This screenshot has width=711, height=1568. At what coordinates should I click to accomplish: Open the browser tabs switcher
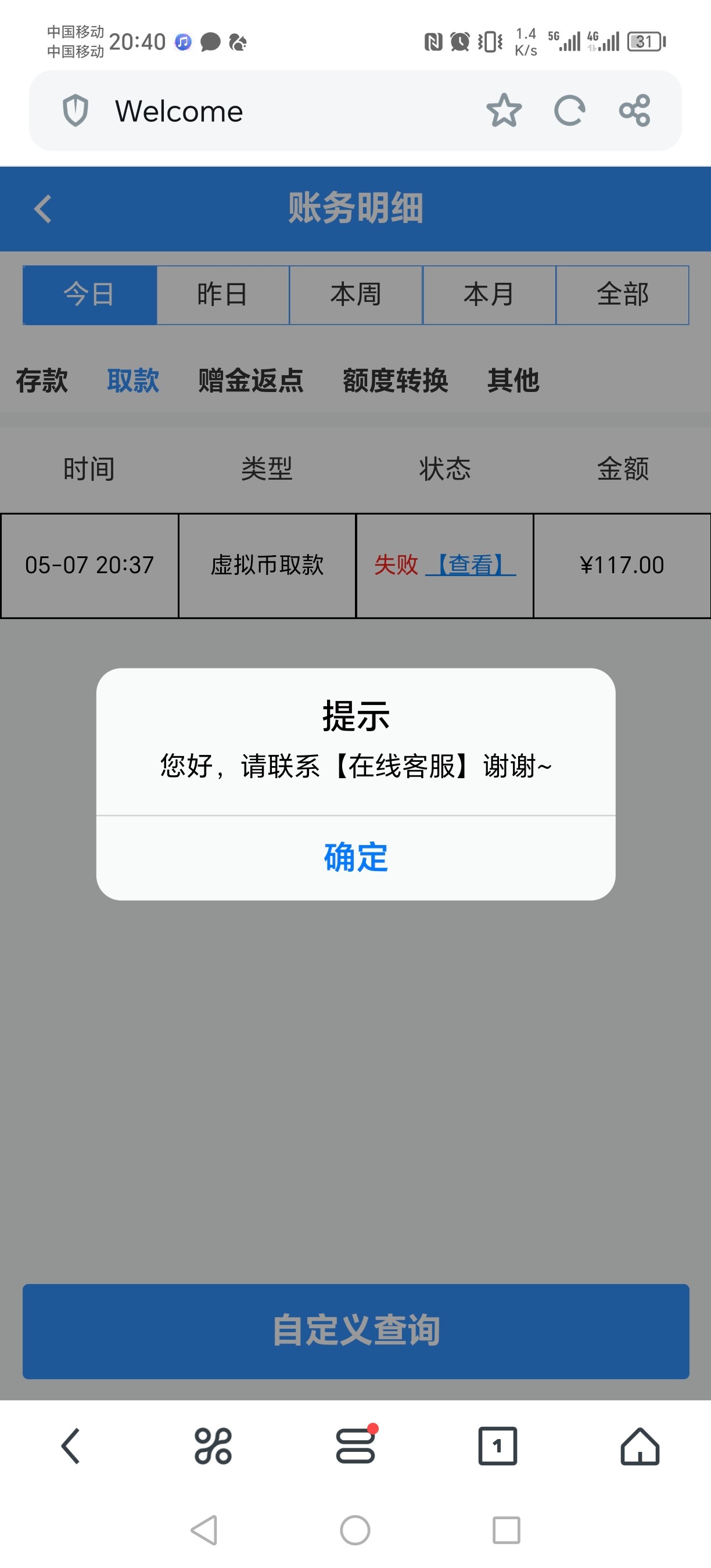coord(497,1445)
